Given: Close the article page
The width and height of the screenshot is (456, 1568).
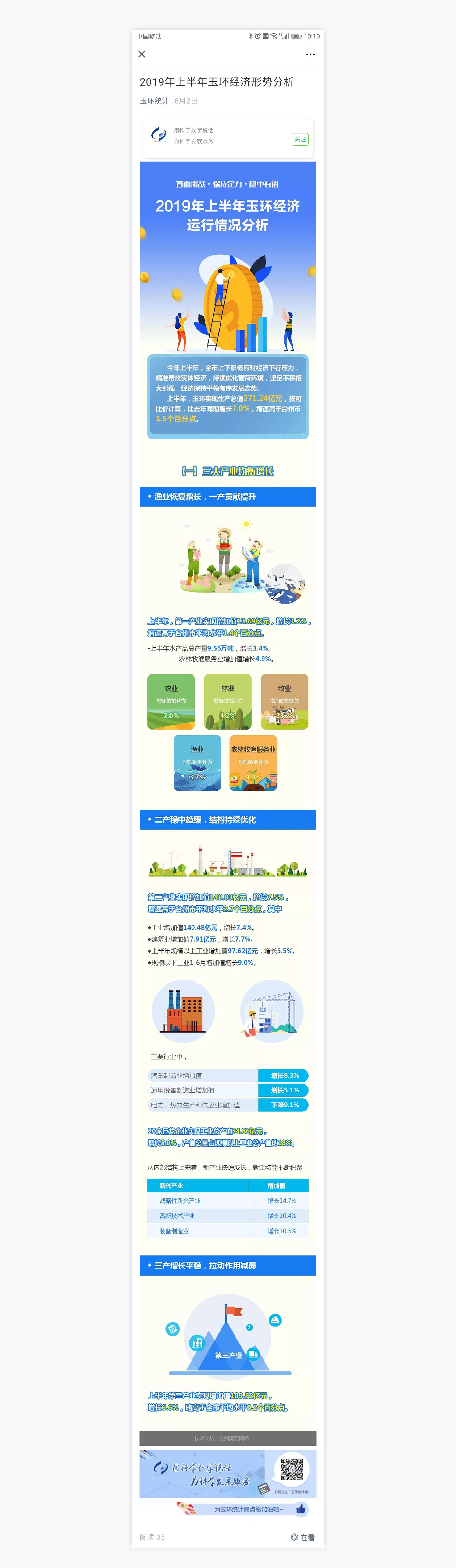Looking at the screenshot, I should (x=142, y=54).
